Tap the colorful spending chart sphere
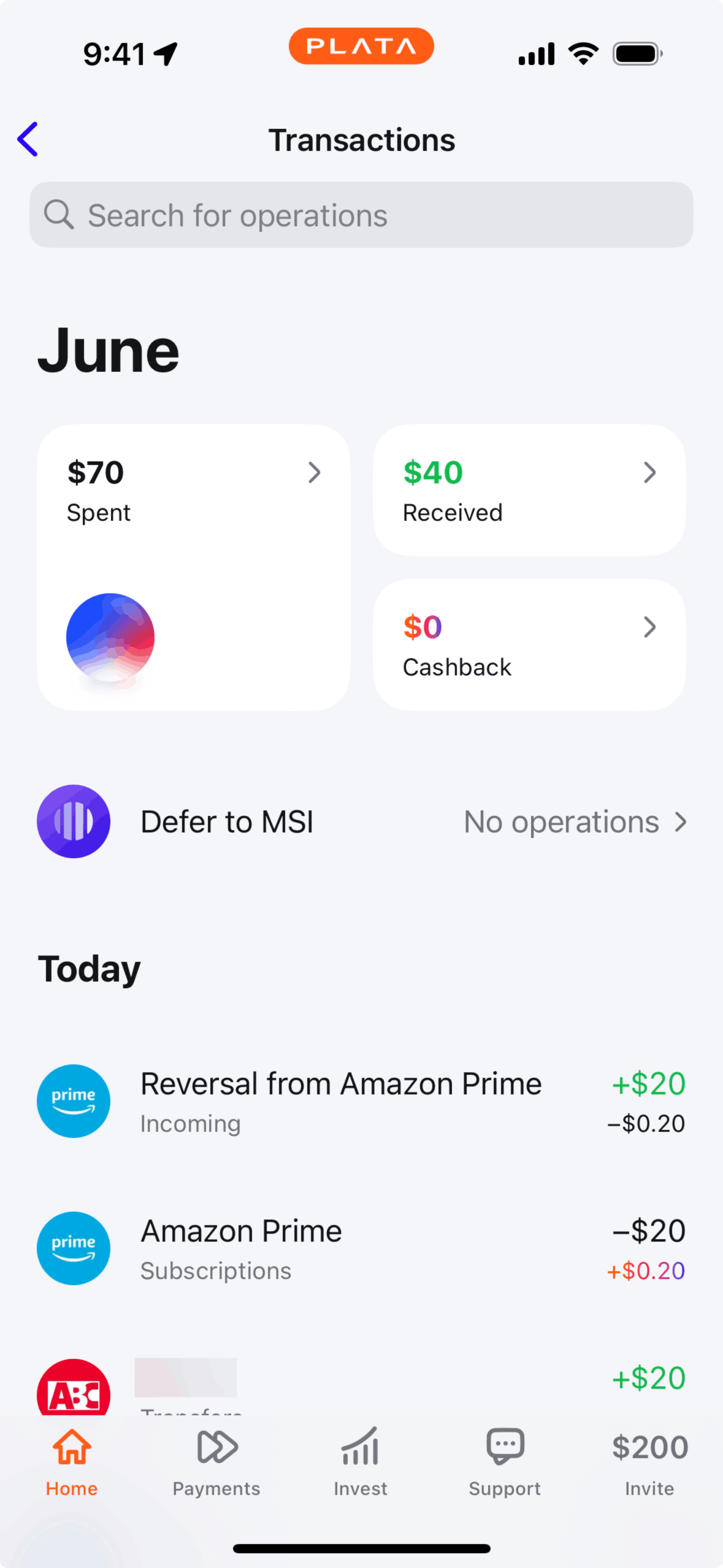723x1568 pixels. [x=109, y=637]
